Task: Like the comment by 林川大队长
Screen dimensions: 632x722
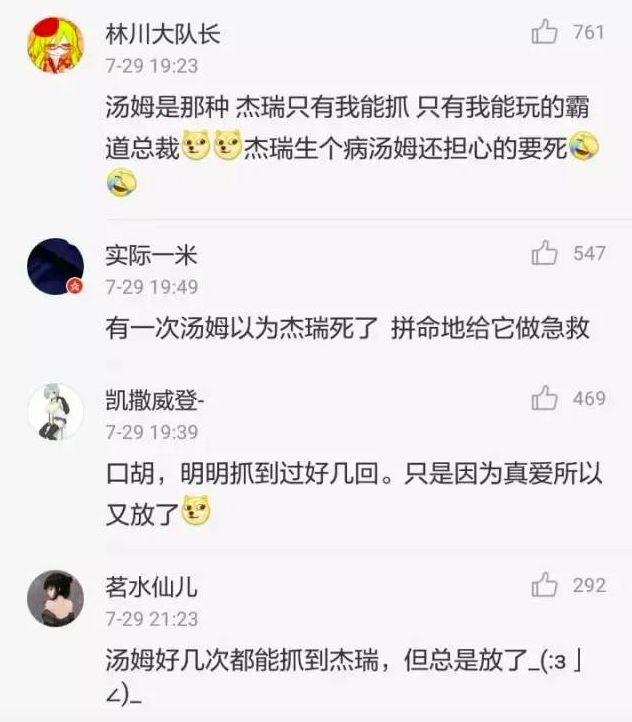Action: click(x=545, y=33)
